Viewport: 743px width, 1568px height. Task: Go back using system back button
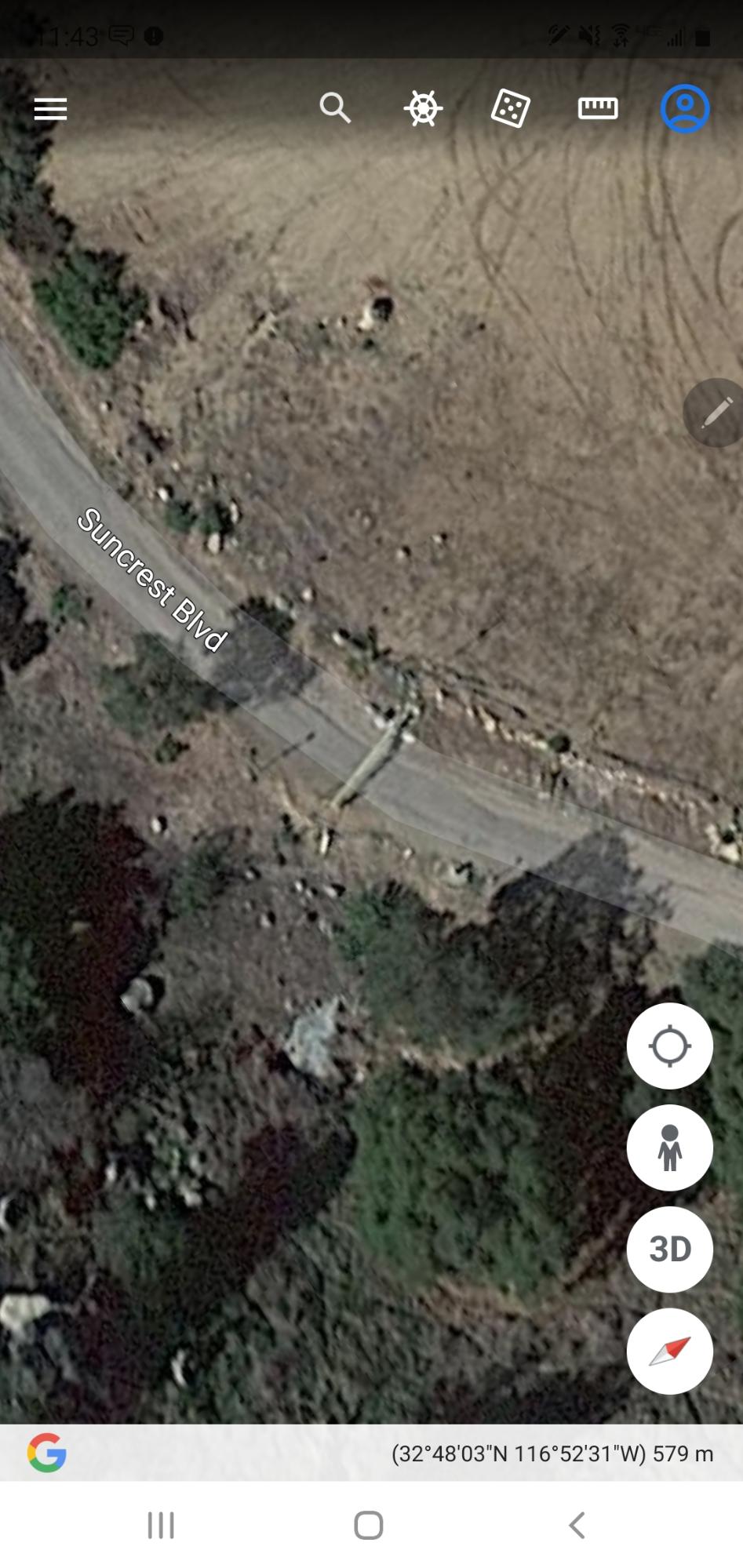[577, 1526]
